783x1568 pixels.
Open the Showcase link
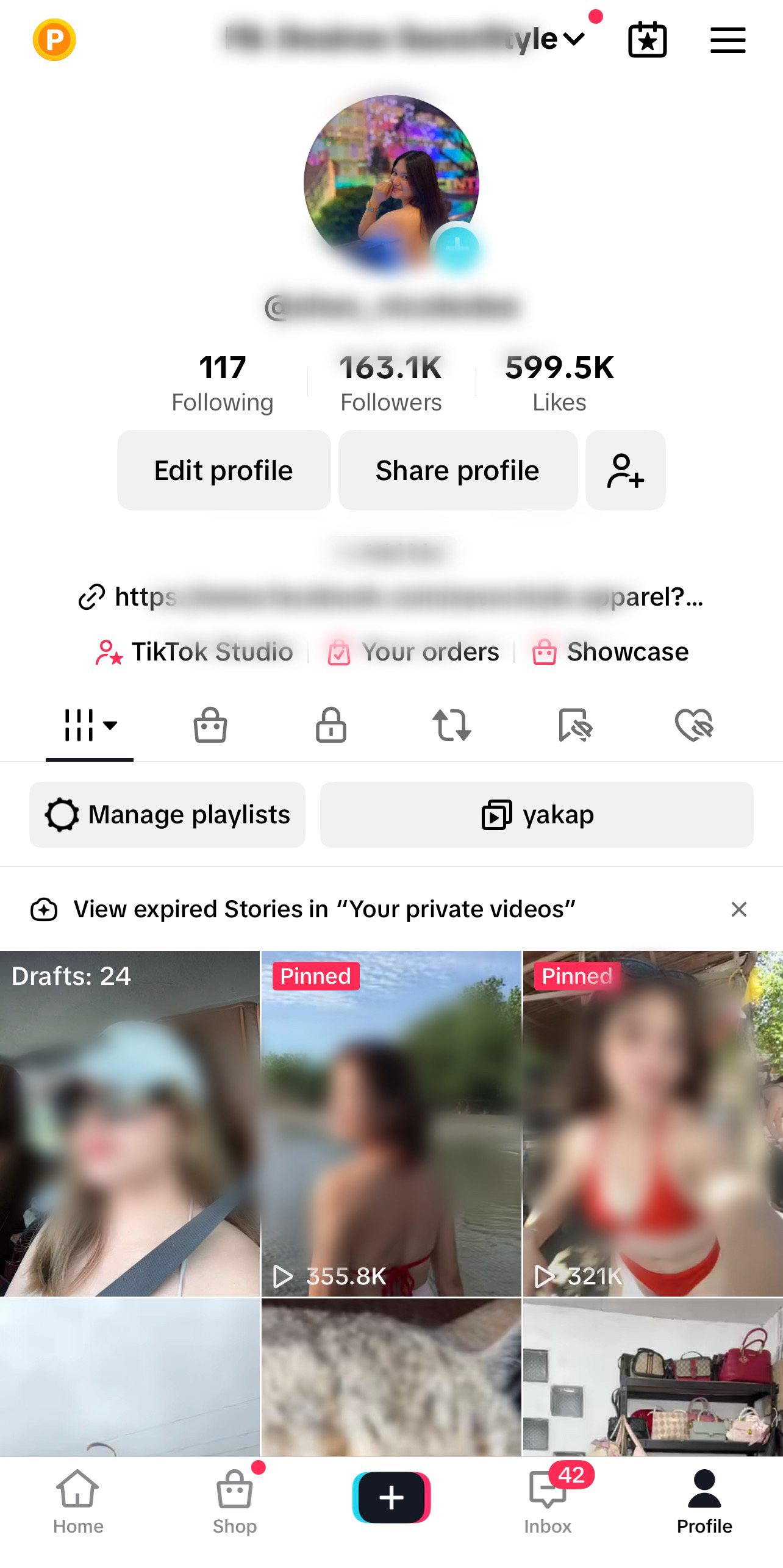click(x=610, y=652)
